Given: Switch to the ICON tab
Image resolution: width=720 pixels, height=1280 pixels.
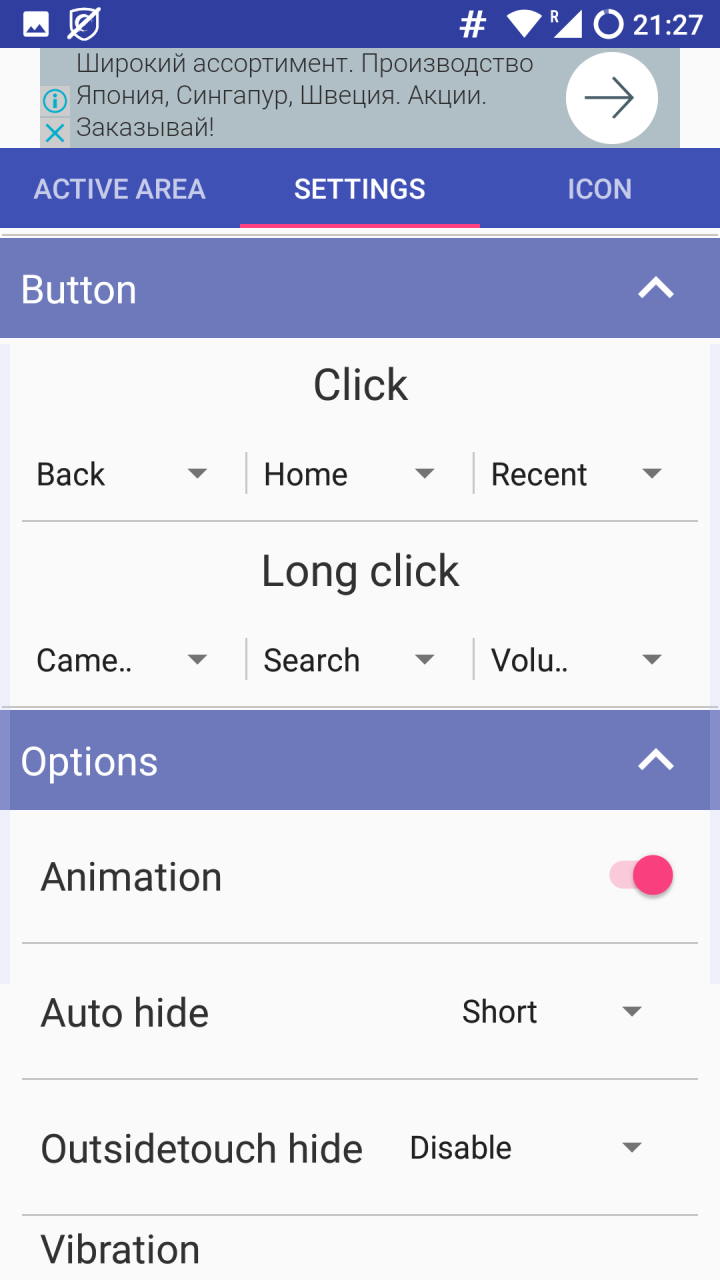Looking at the screenshot, I should pyautogui.click(x=599, y=188).
